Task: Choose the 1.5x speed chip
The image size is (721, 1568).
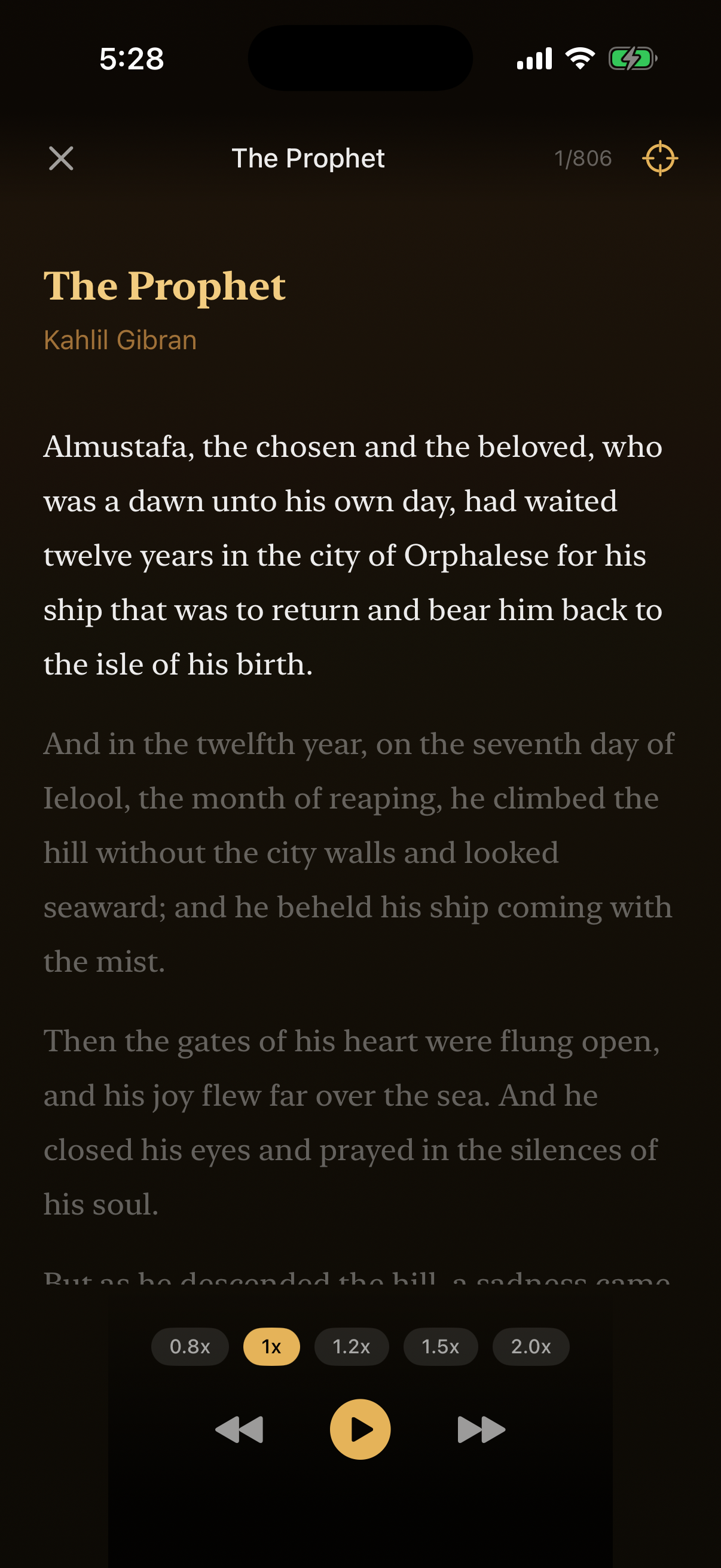Action: 440,1347
